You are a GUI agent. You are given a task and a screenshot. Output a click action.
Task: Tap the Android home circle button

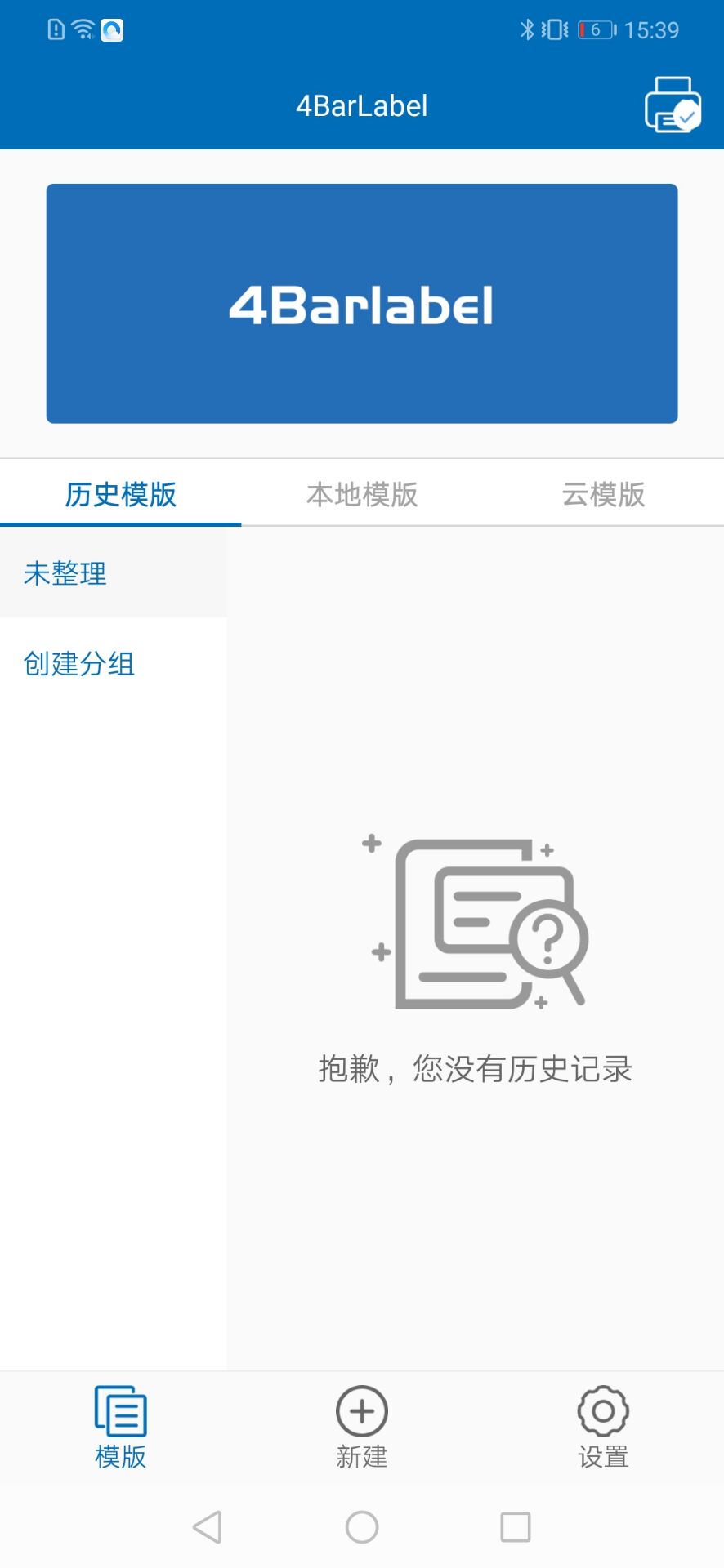[360, 1526]
